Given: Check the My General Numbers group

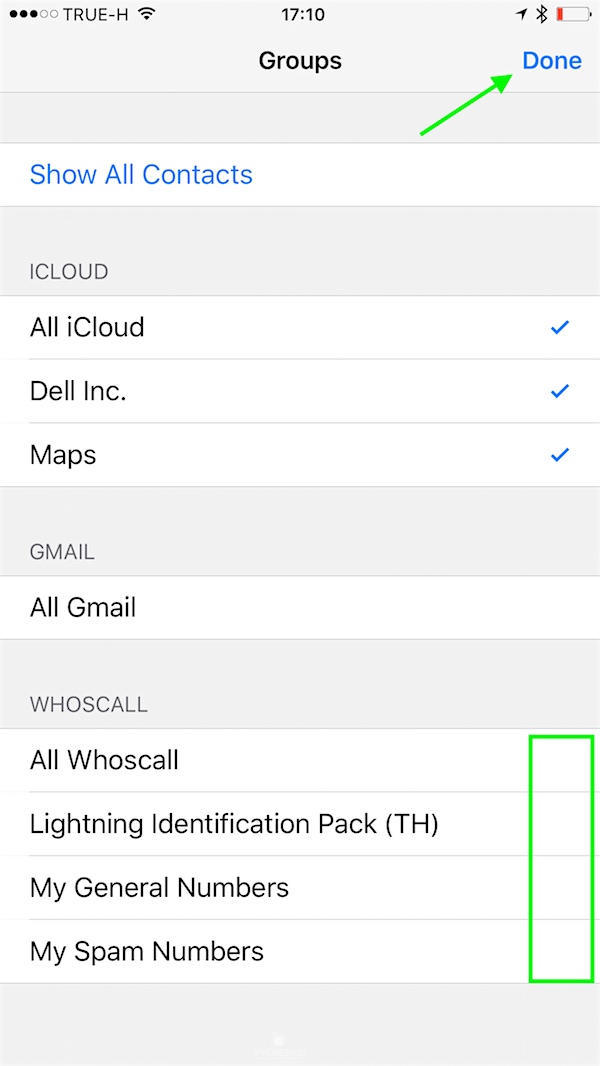Looking at the screenshot, I should click(x=300, y=888).
